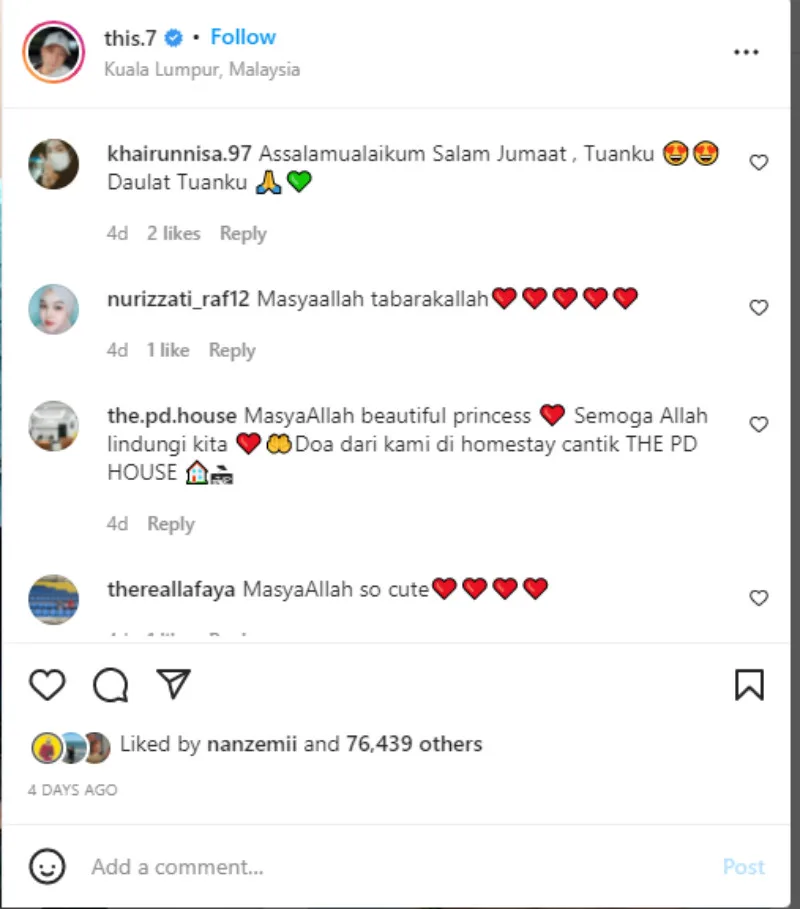The image size is (800, 909).
Task: Open the emoji picker for comments
Action: pyautogui.click(x=47, y=866)
